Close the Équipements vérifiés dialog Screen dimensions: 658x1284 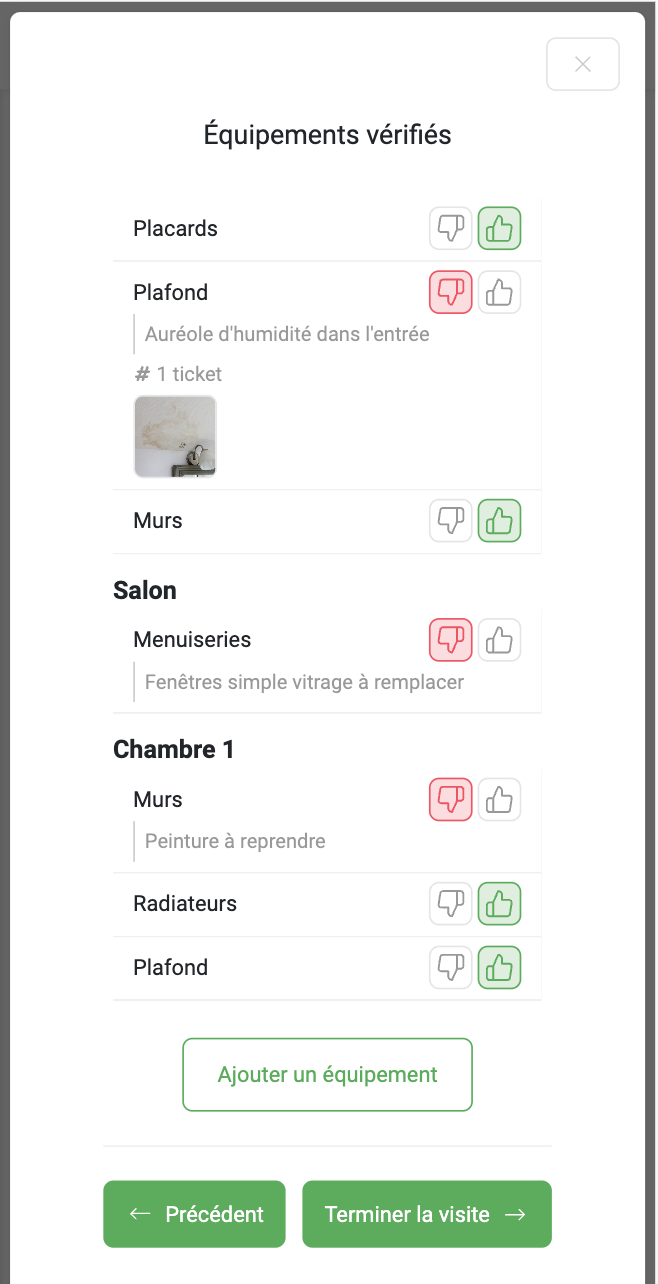(582, 64)
